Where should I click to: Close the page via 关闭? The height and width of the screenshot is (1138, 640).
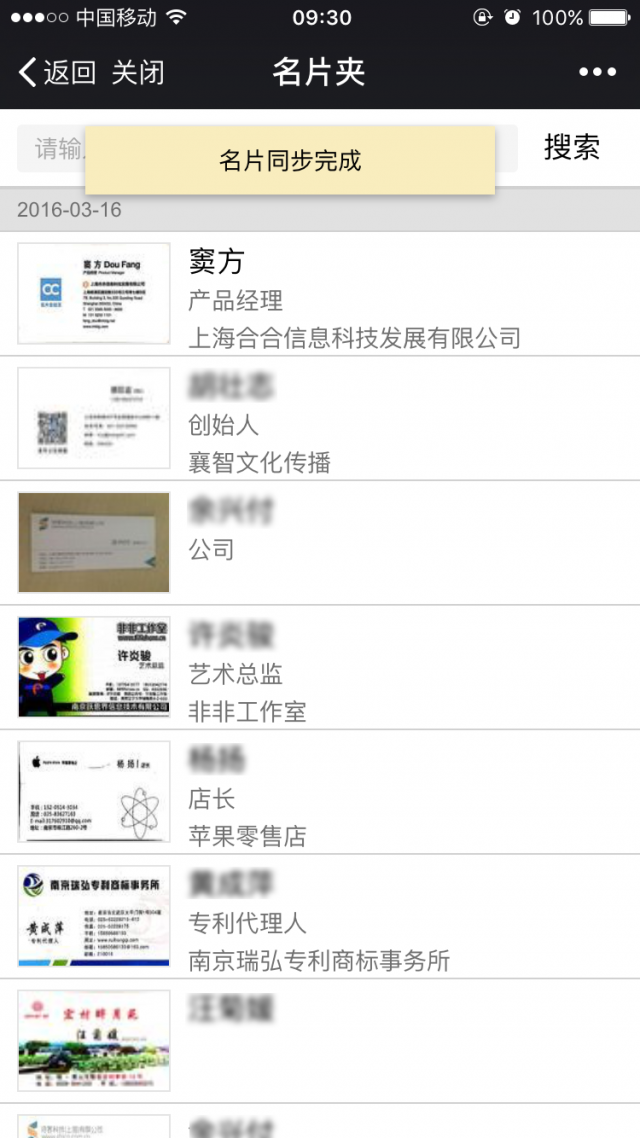point(138,72)
